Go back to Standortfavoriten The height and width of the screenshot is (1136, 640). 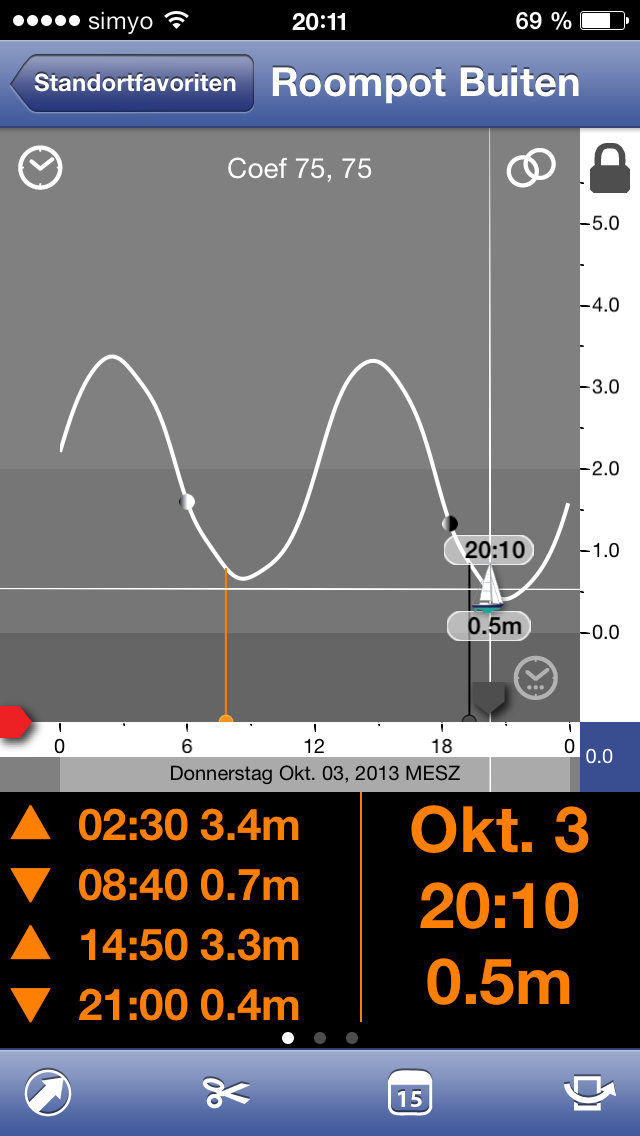click(133, 83)
